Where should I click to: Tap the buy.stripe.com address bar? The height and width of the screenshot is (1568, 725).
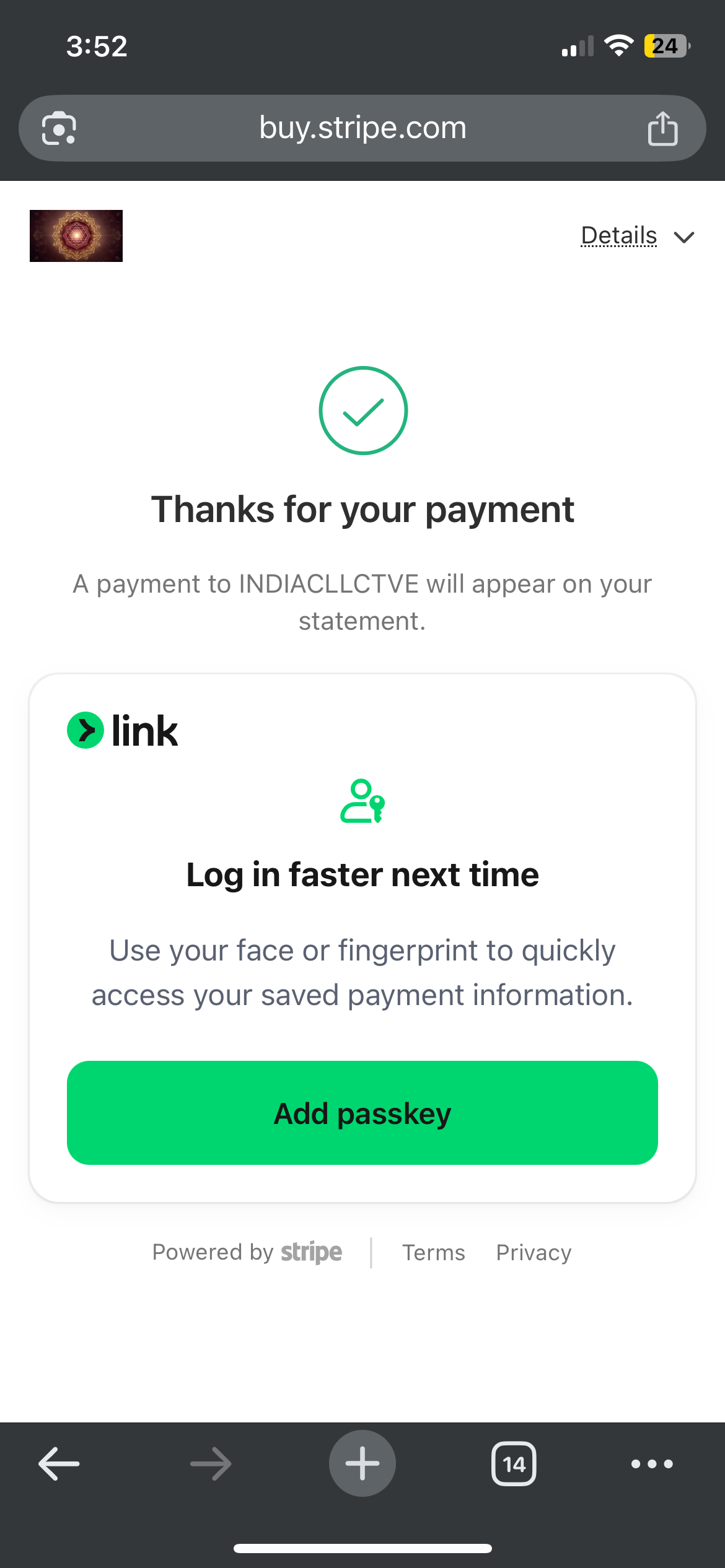click(362, 128)
